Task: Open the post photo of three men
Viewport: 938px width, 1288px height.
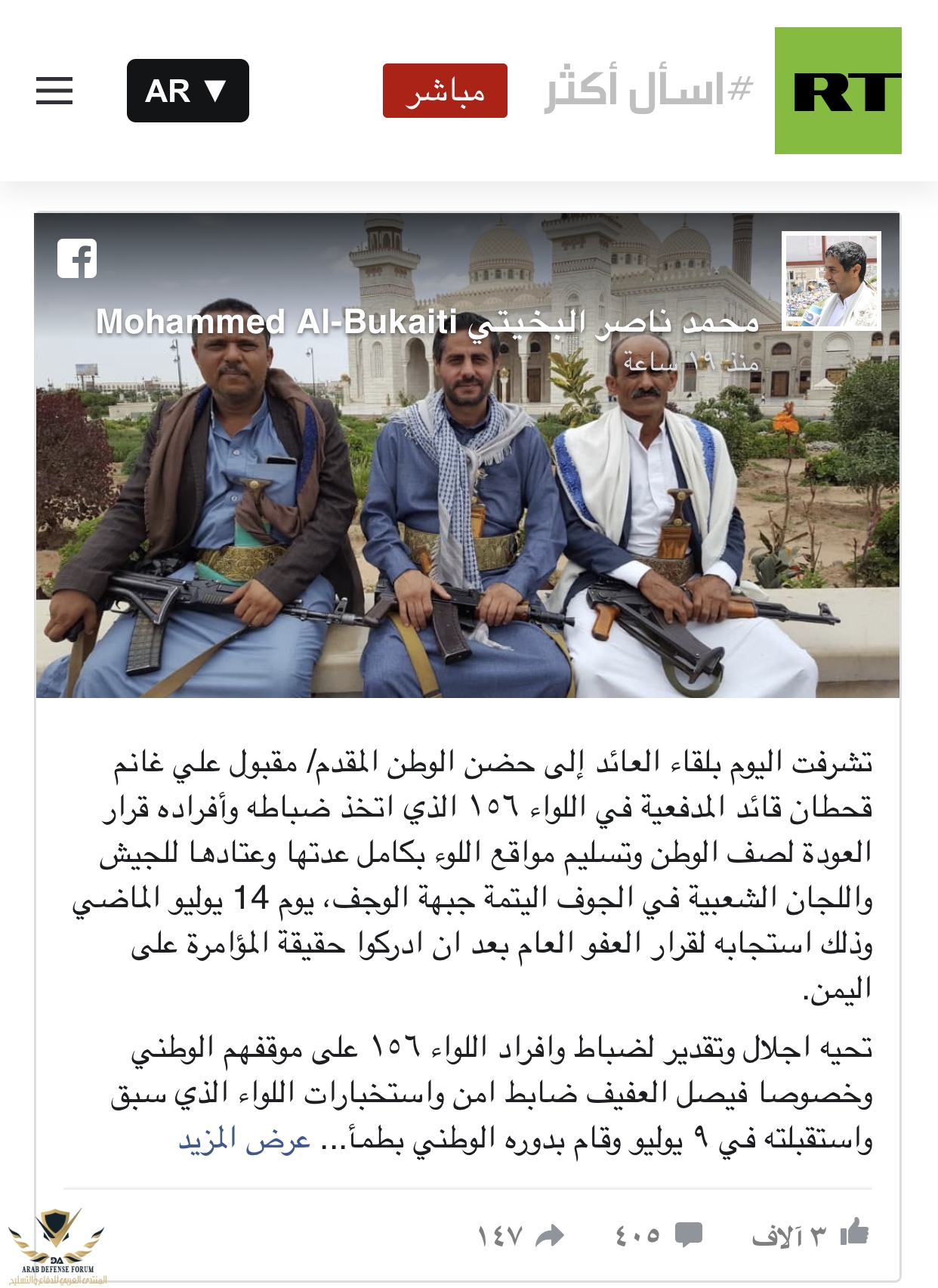Action: (x=467, y=529)
